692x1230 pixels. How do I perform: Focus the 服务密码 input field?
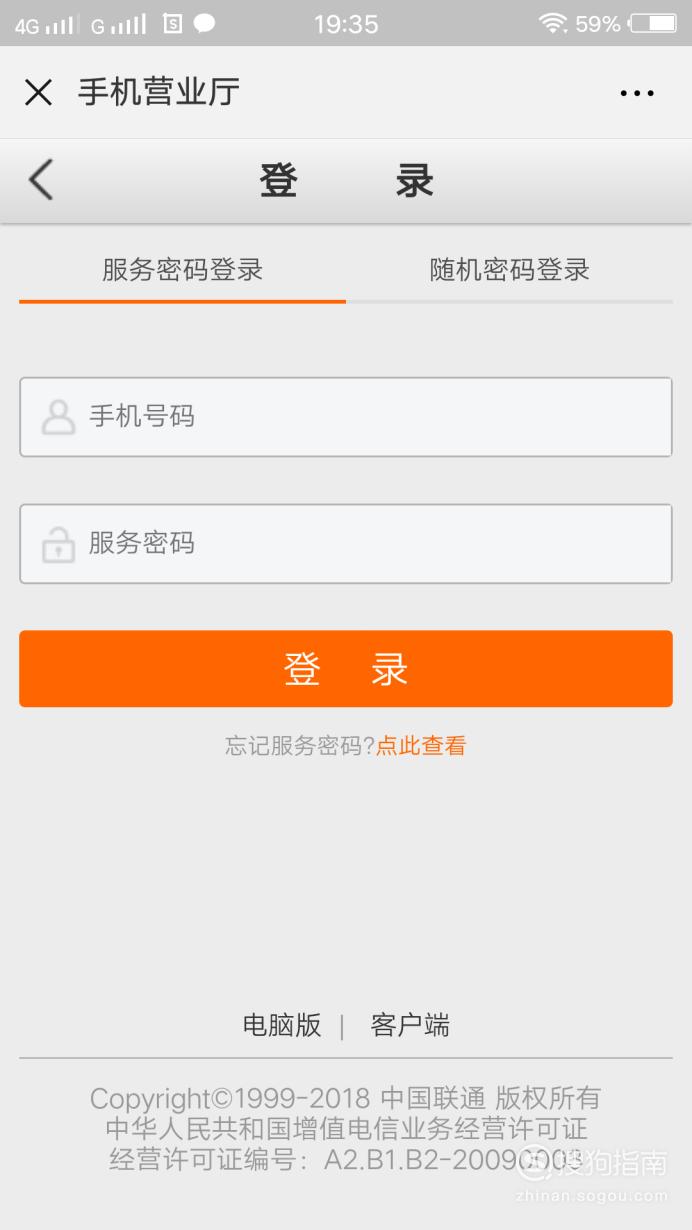pos(346,544)
